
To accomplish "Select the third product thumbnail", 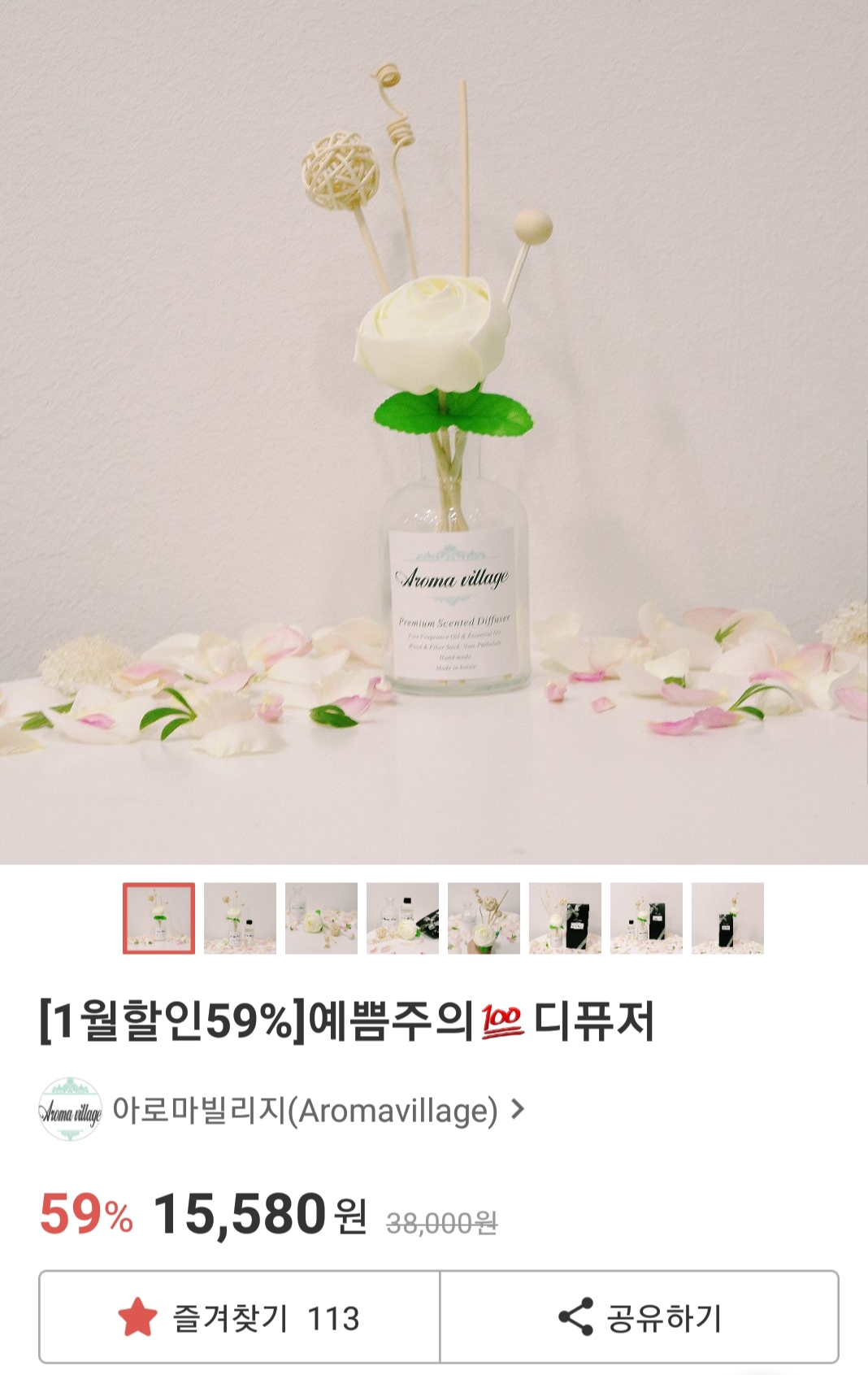I will (321, 918).
